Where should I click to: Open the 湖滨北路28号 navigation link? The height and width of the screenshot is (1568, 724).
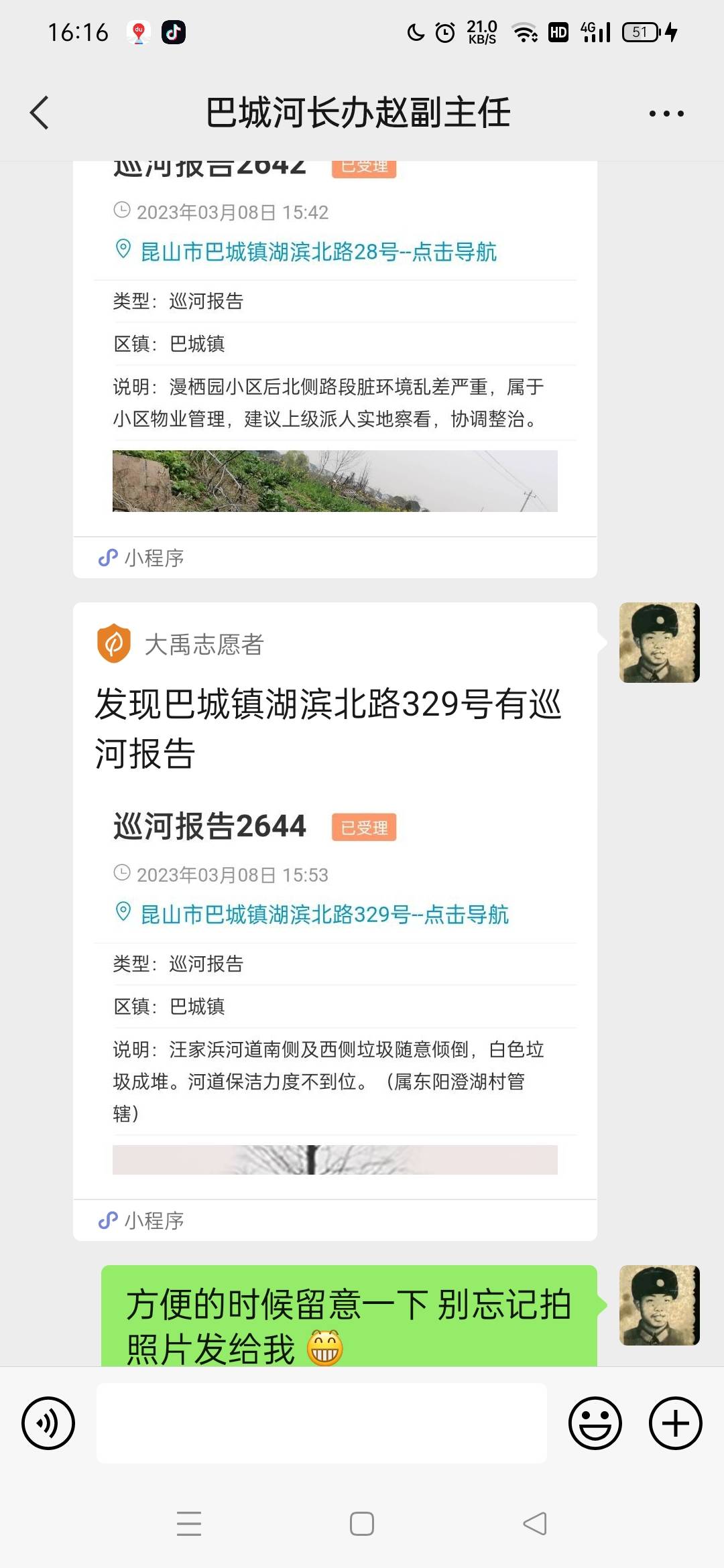[318, 252]
